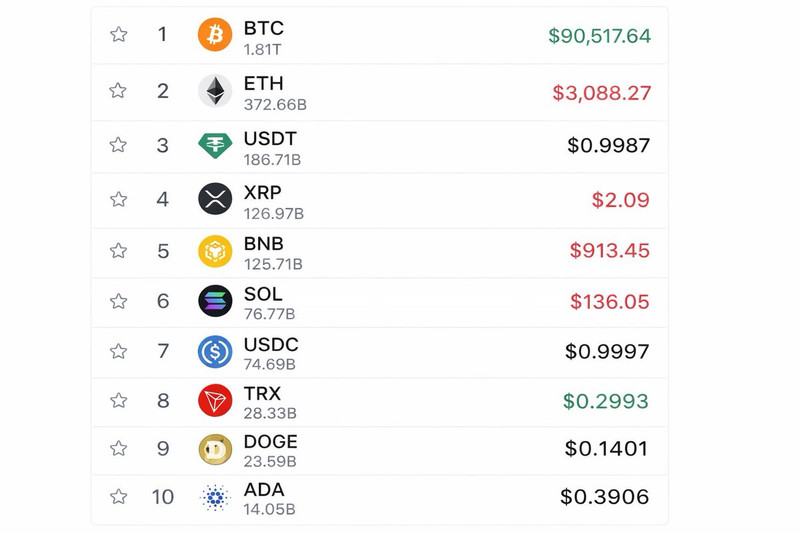View the ETH row details
The height and width of the screenshot is (533, 800).
400,92
